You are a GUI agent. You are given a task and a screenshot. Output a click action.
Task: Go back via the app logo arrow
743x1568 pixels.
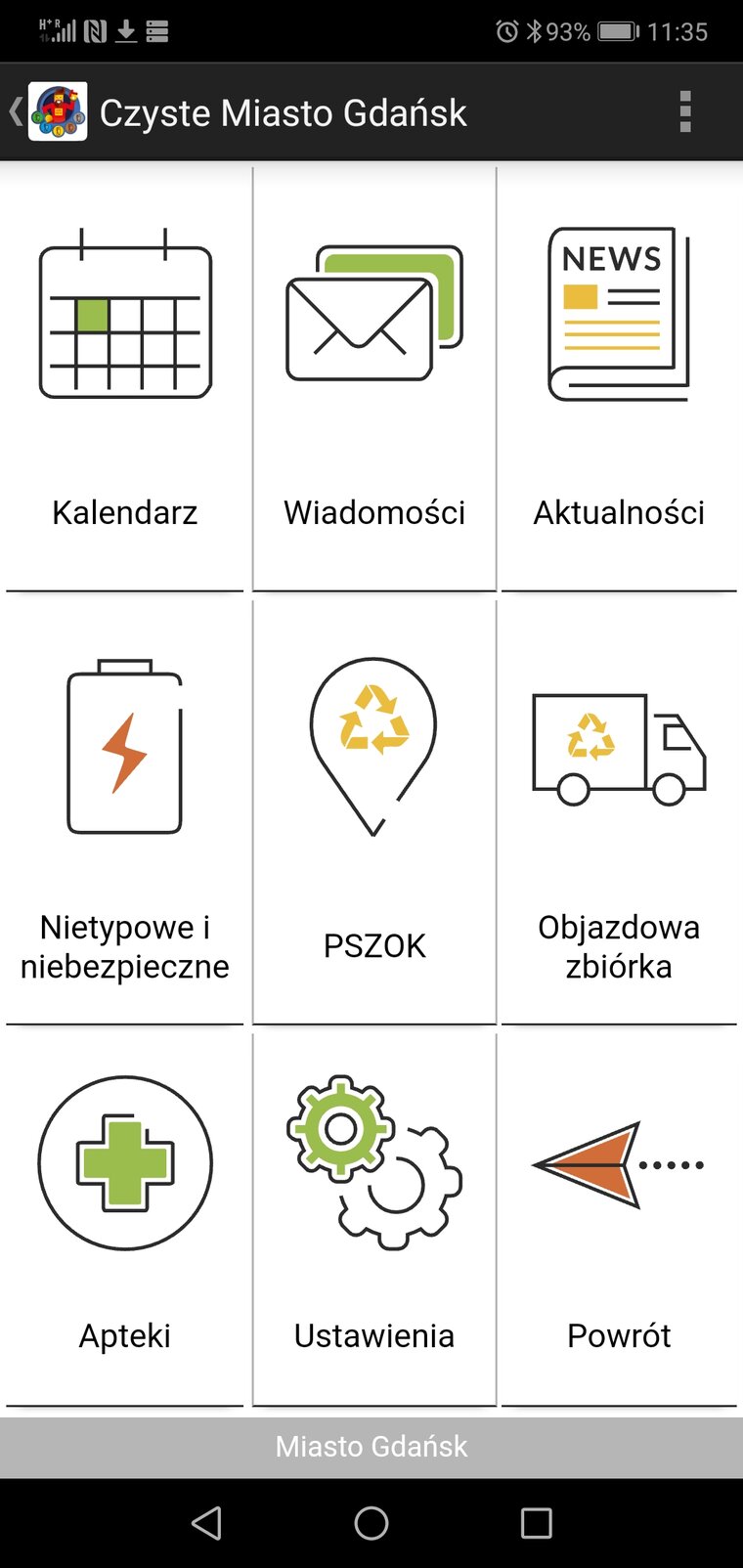click(48, 112)
